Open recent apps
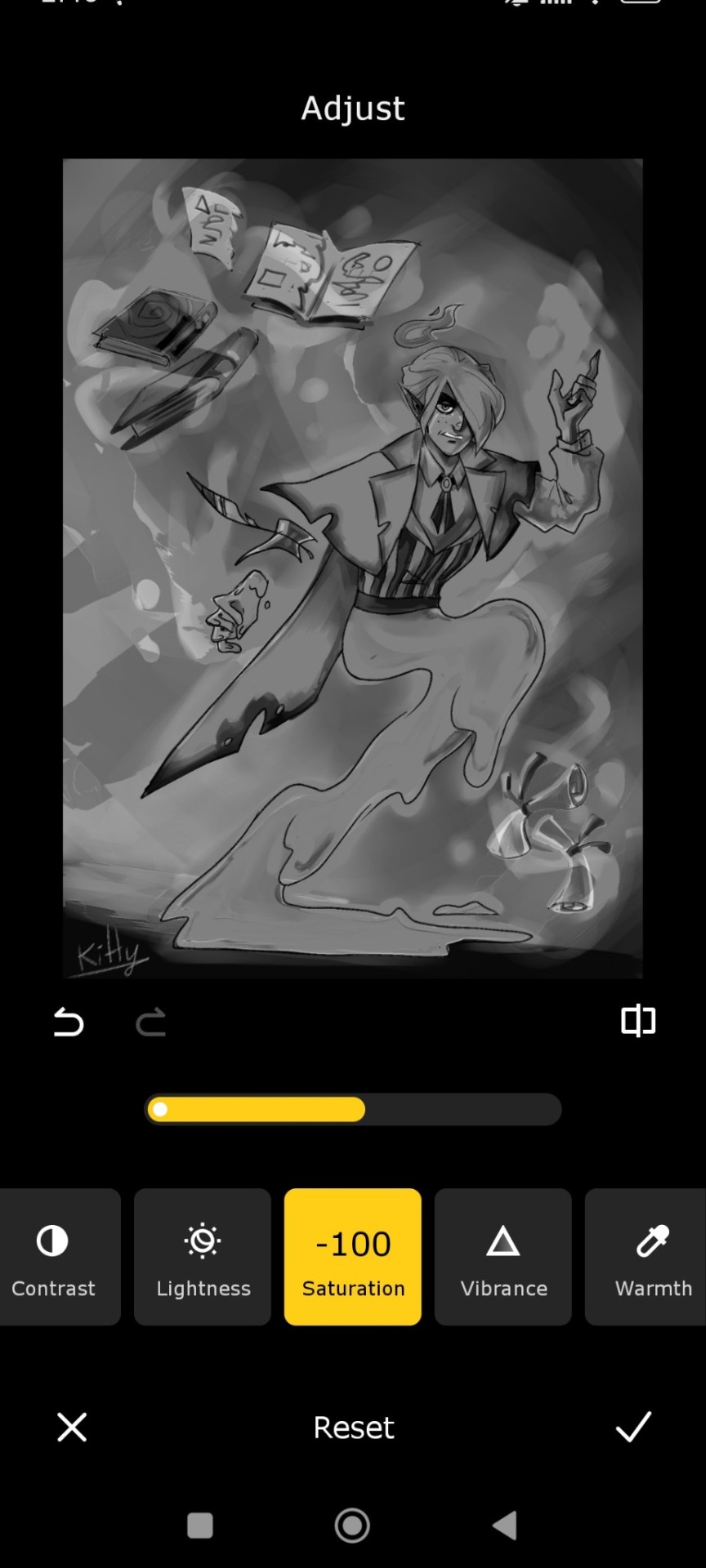706x1568 pixels. point(200,1525)
